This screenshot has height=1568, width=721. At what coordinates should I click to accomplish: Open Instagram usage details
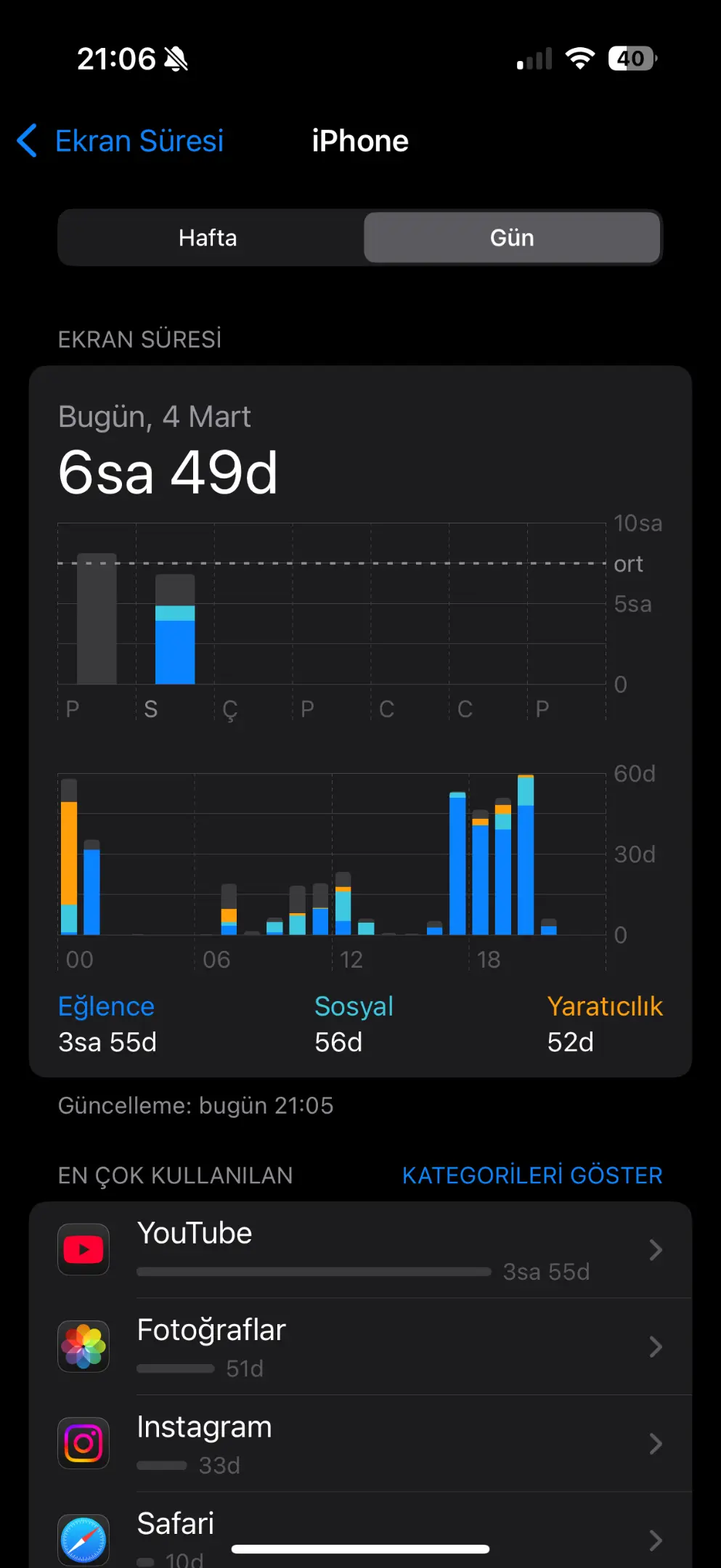pos(360,1443)
